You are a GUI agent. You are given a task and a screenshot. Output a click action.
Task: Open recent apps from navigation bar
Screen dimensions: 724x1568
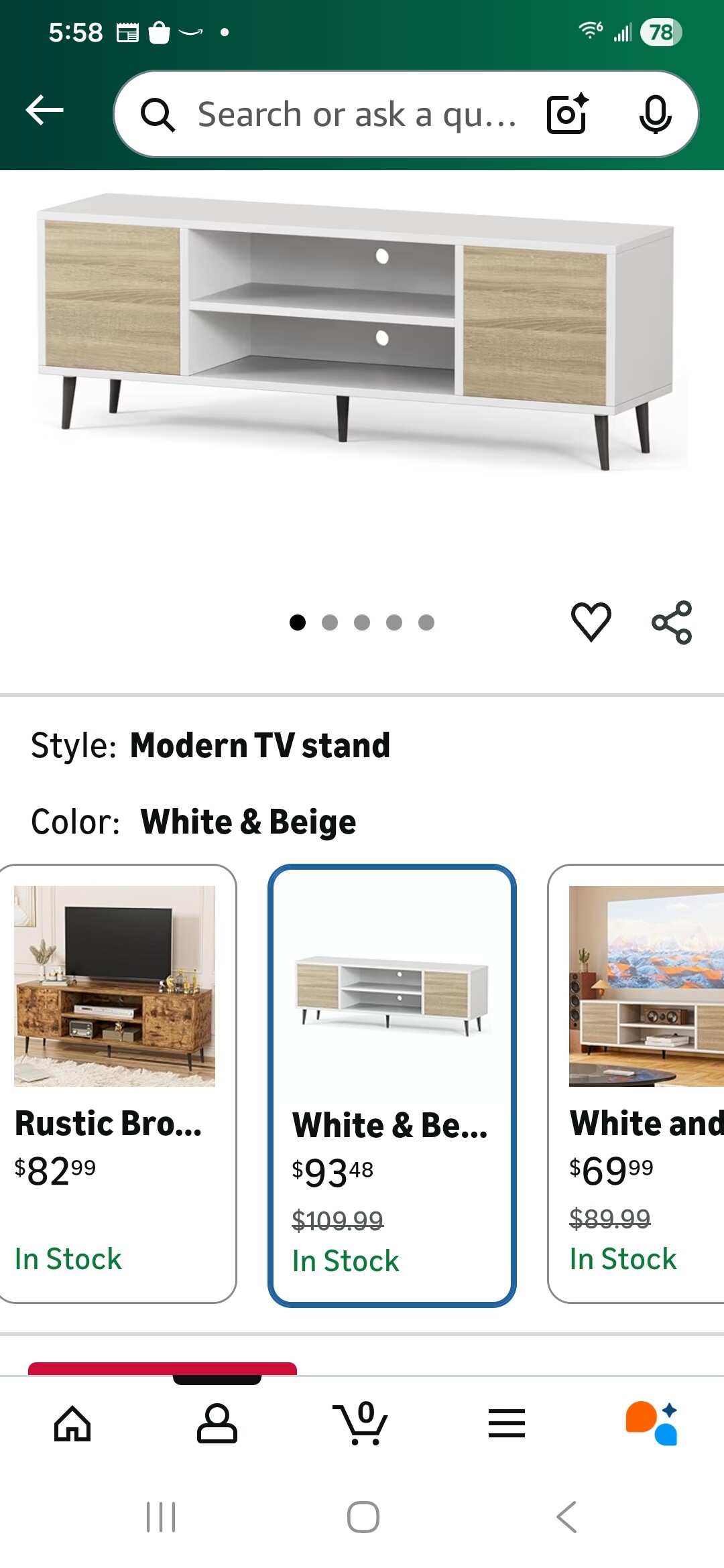click(x=161, y=1517)
